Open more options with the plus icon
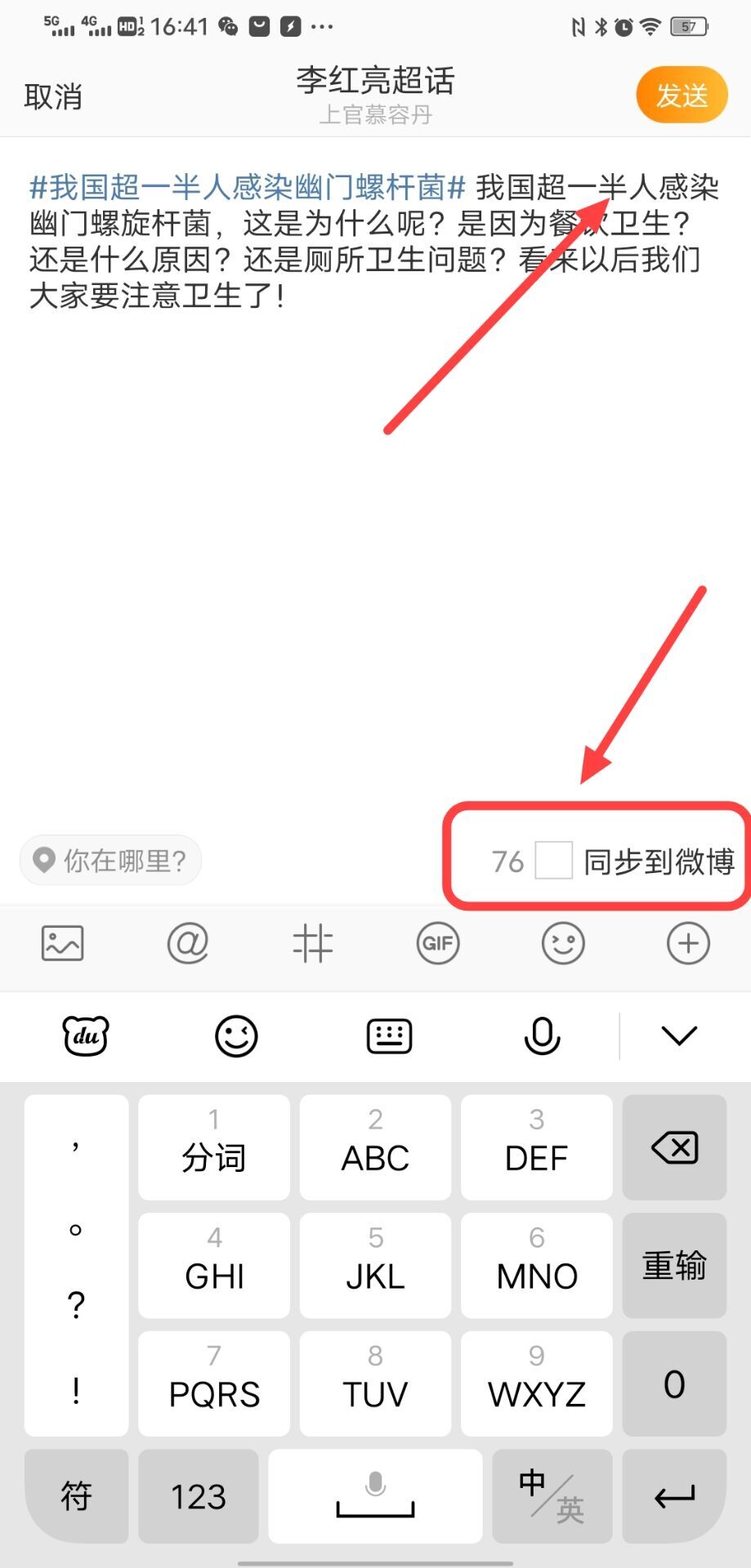The image size is (751, 1568). point(688,944)
